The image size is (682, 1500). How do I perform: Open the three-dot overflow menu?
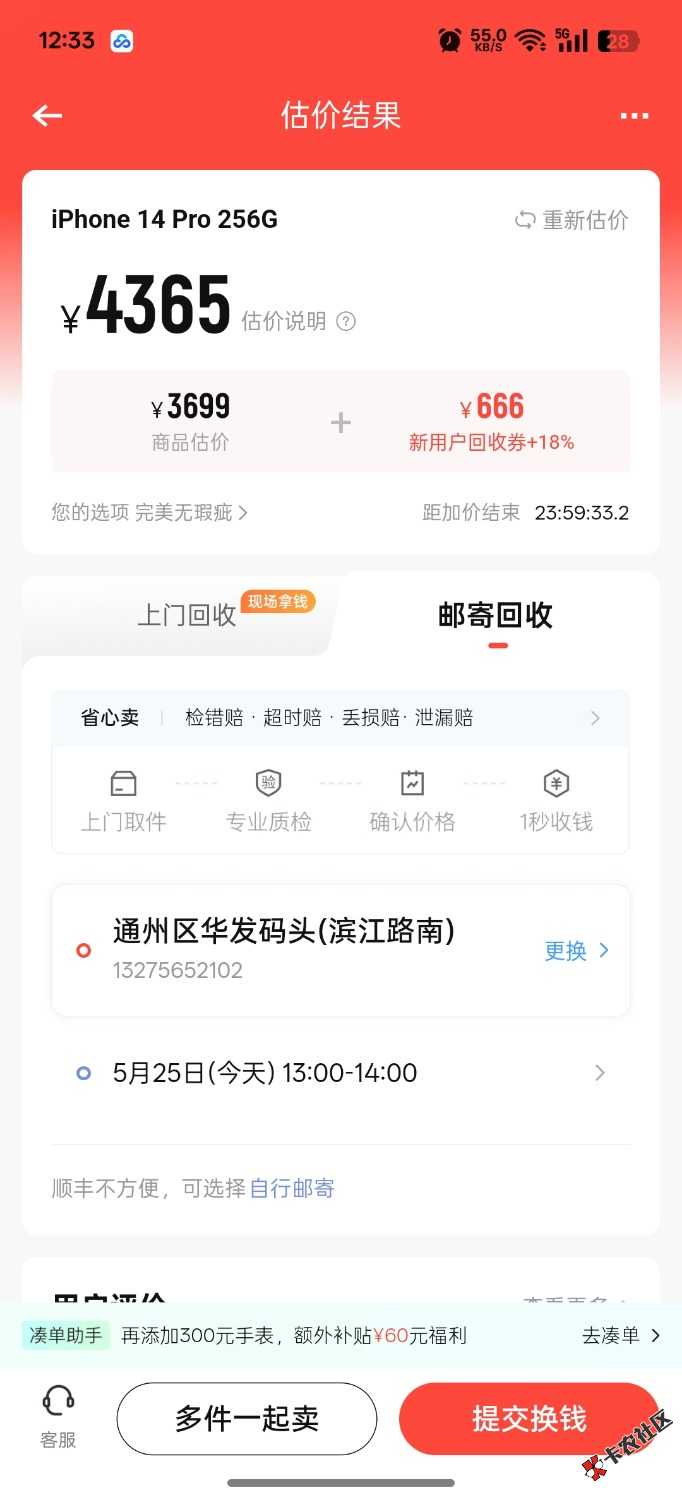[x=634, y=116]
